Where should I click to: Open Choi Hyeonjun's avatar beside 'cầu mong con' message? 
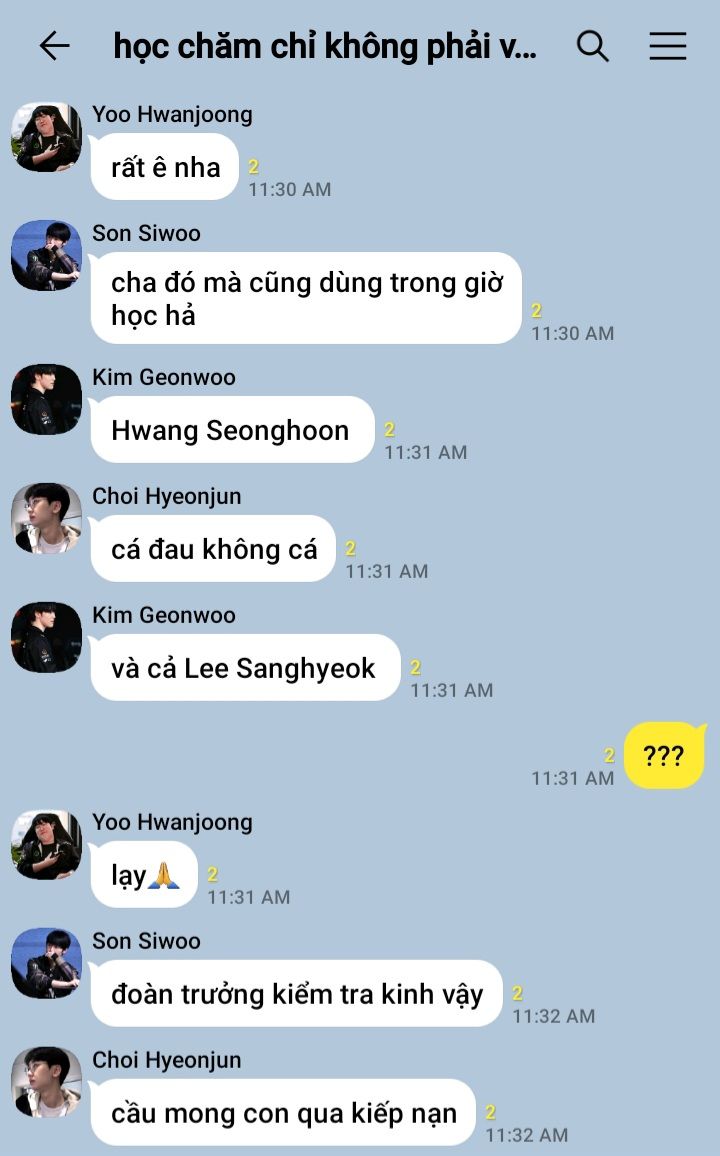pos(46,1082)
